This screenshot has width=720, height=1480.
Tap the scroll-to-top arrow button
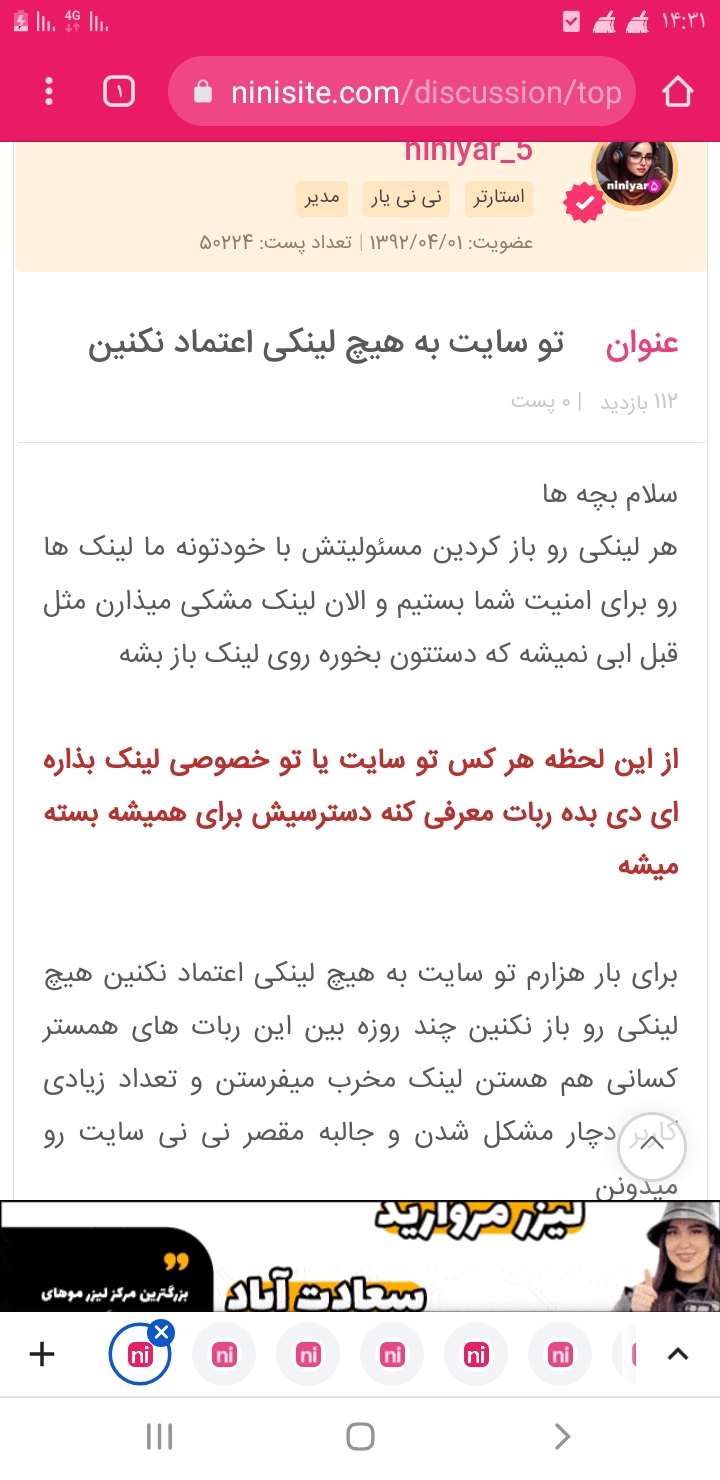[x=651, y=1146]
